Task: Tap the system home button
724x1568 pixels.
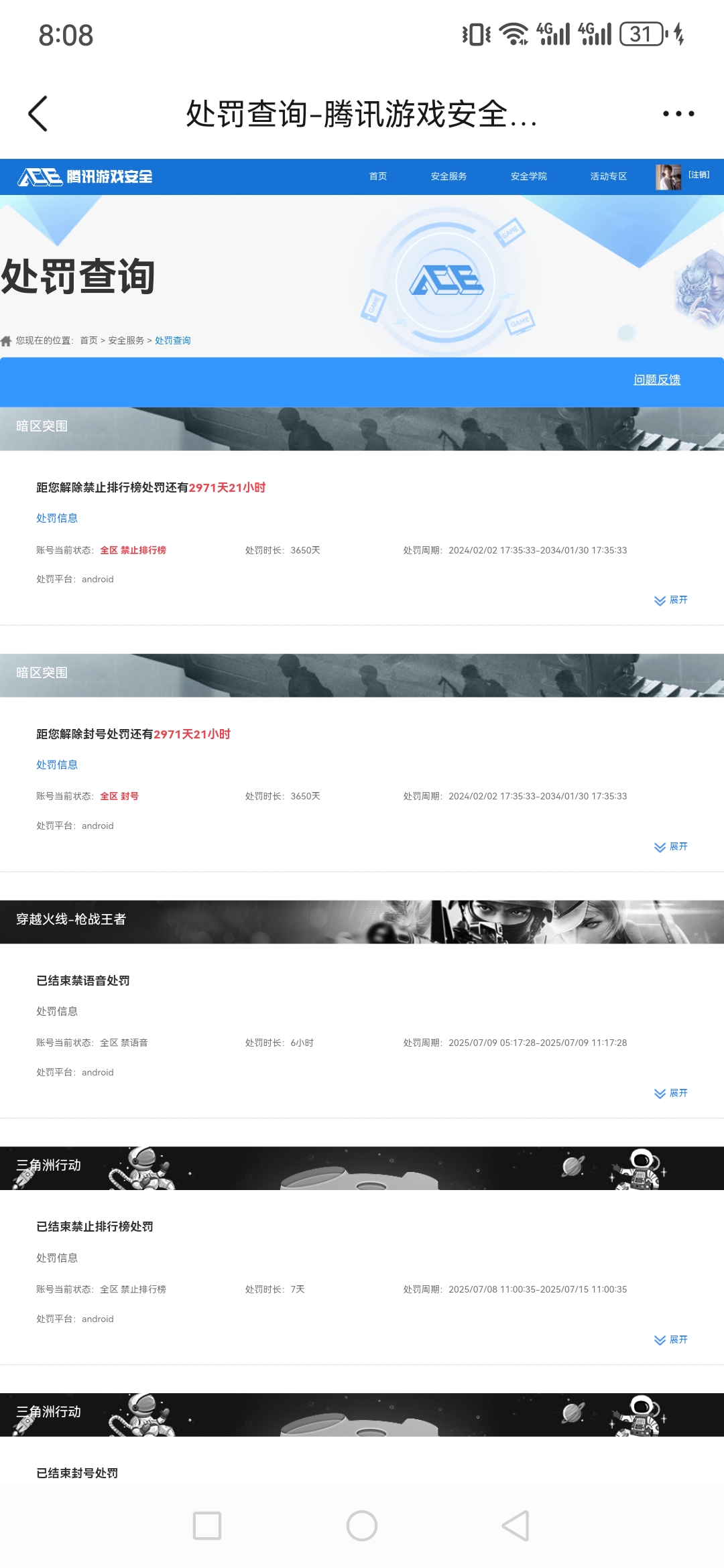Action: coord(361,1526)
